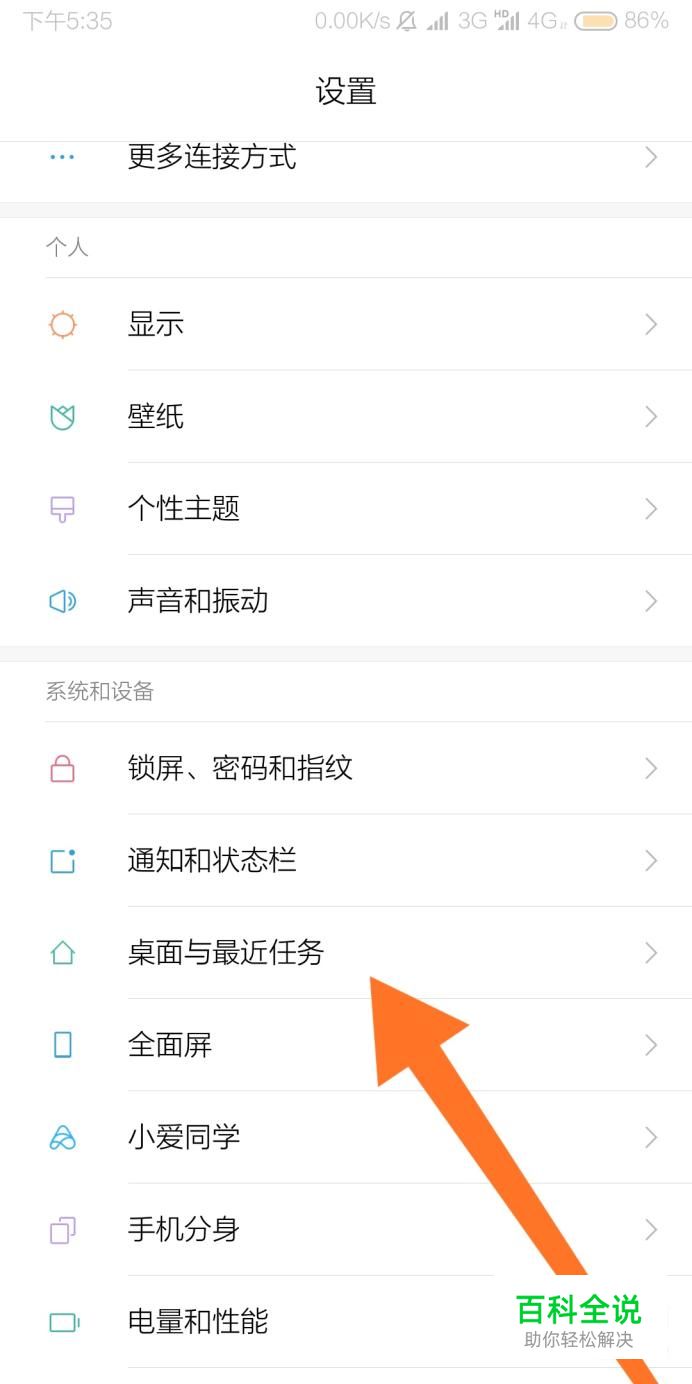Open 更多连接方式 settings
Image resolution: width=692 pixels, height=1384 pixels.
(212, 158)
